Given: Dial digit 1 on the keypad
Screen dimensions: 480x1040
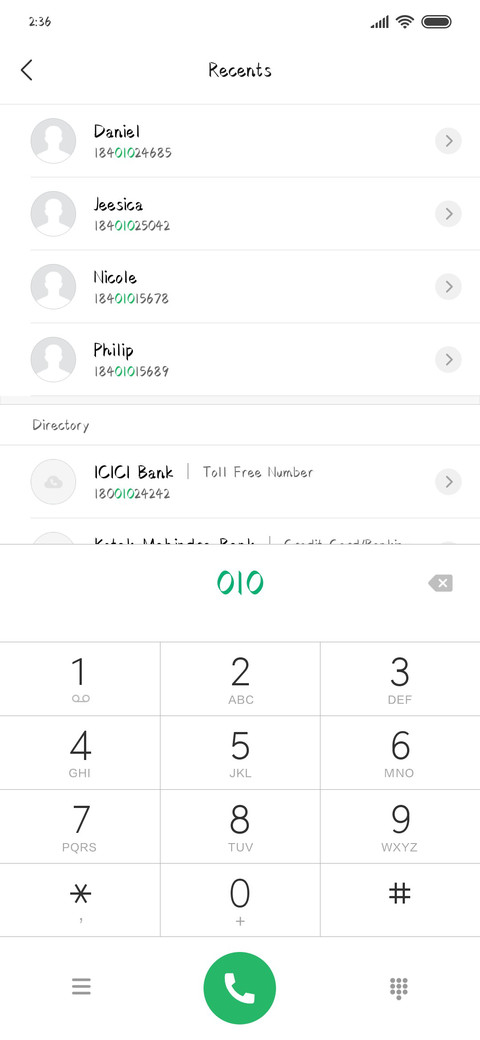Looking at the screenshot, I should pyautogui.click(x=80, y=679).
